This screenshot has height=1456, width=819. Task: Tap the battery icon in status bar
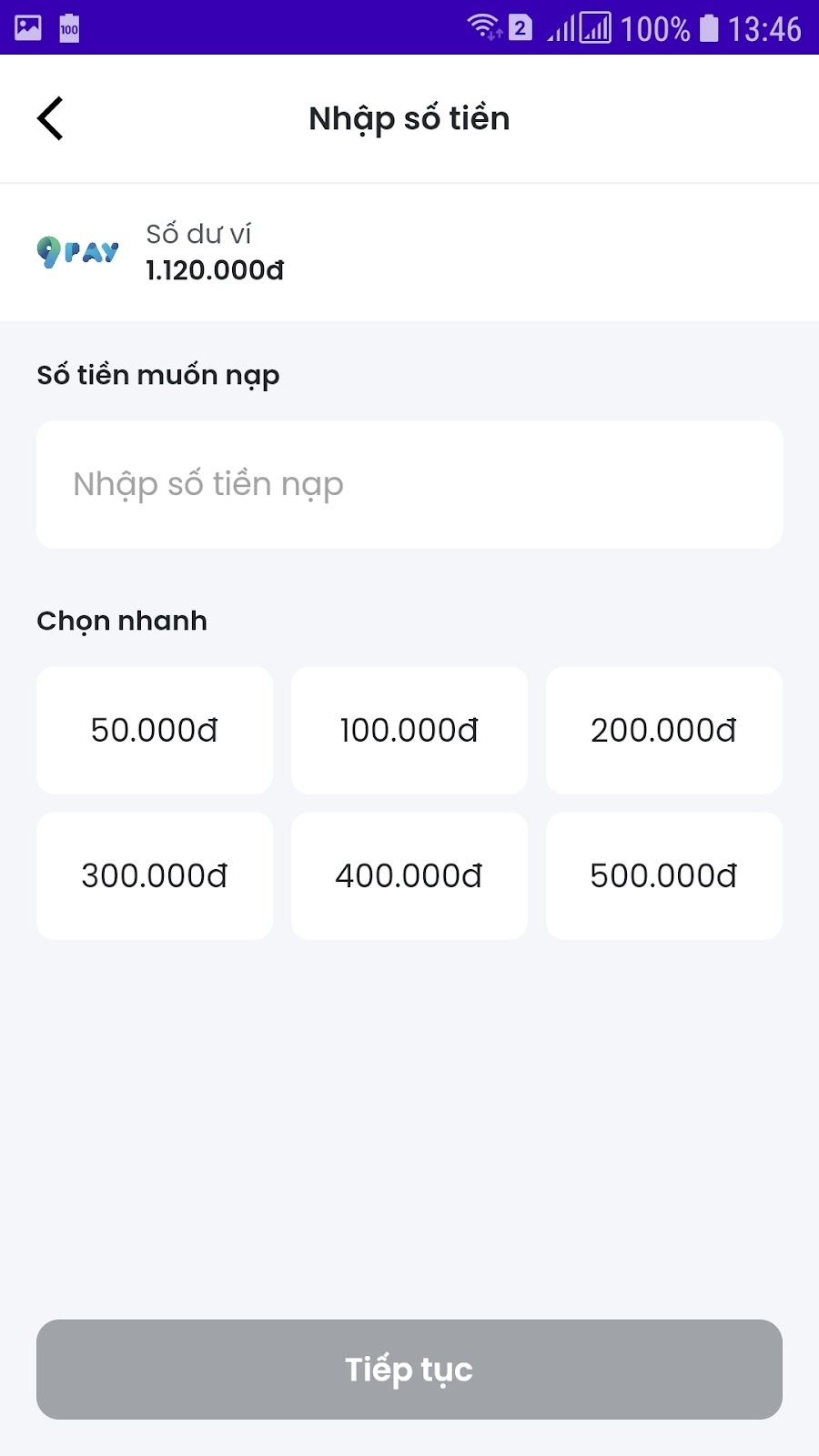(x=707, y=26)
